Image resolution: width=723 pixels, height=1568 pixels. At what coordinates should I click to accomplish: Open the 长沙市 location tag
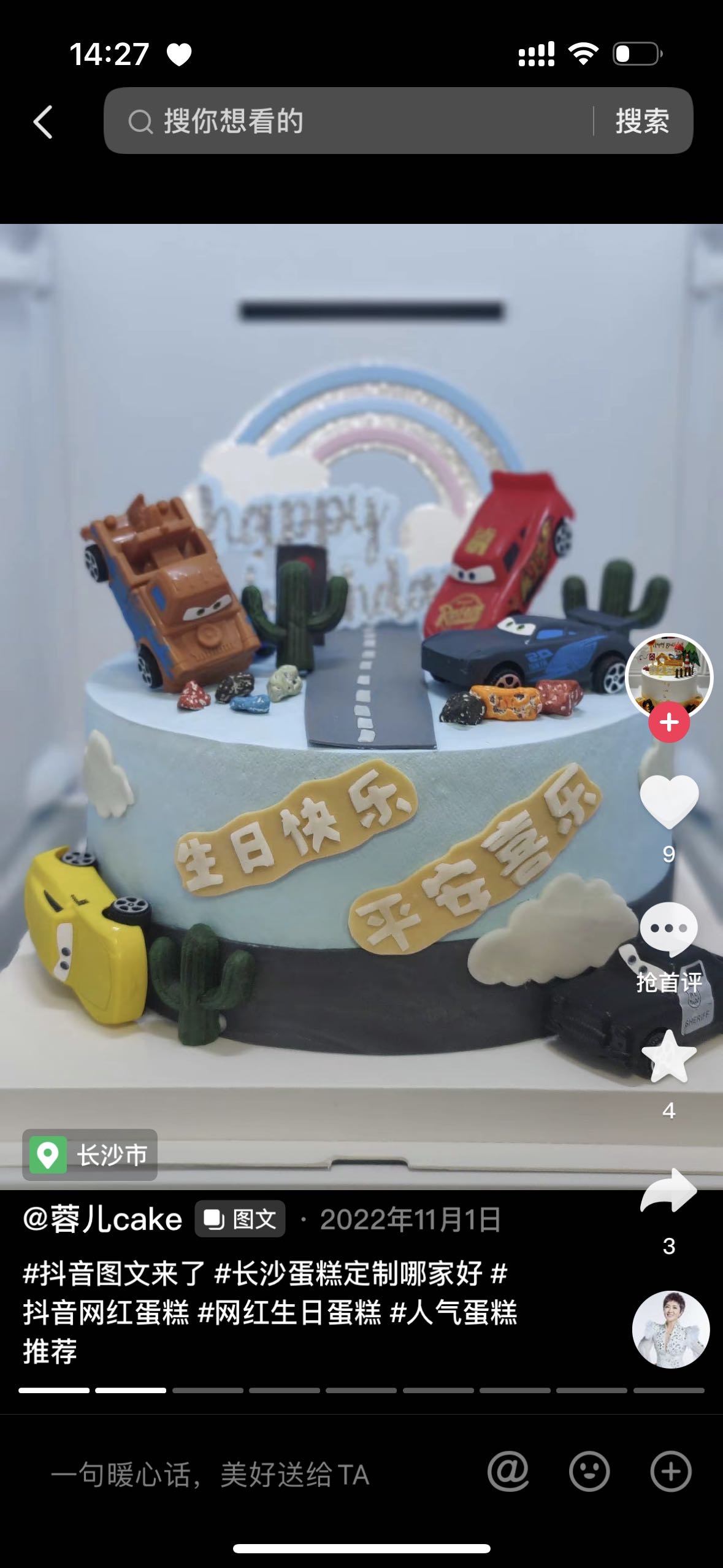[90, 1155]
